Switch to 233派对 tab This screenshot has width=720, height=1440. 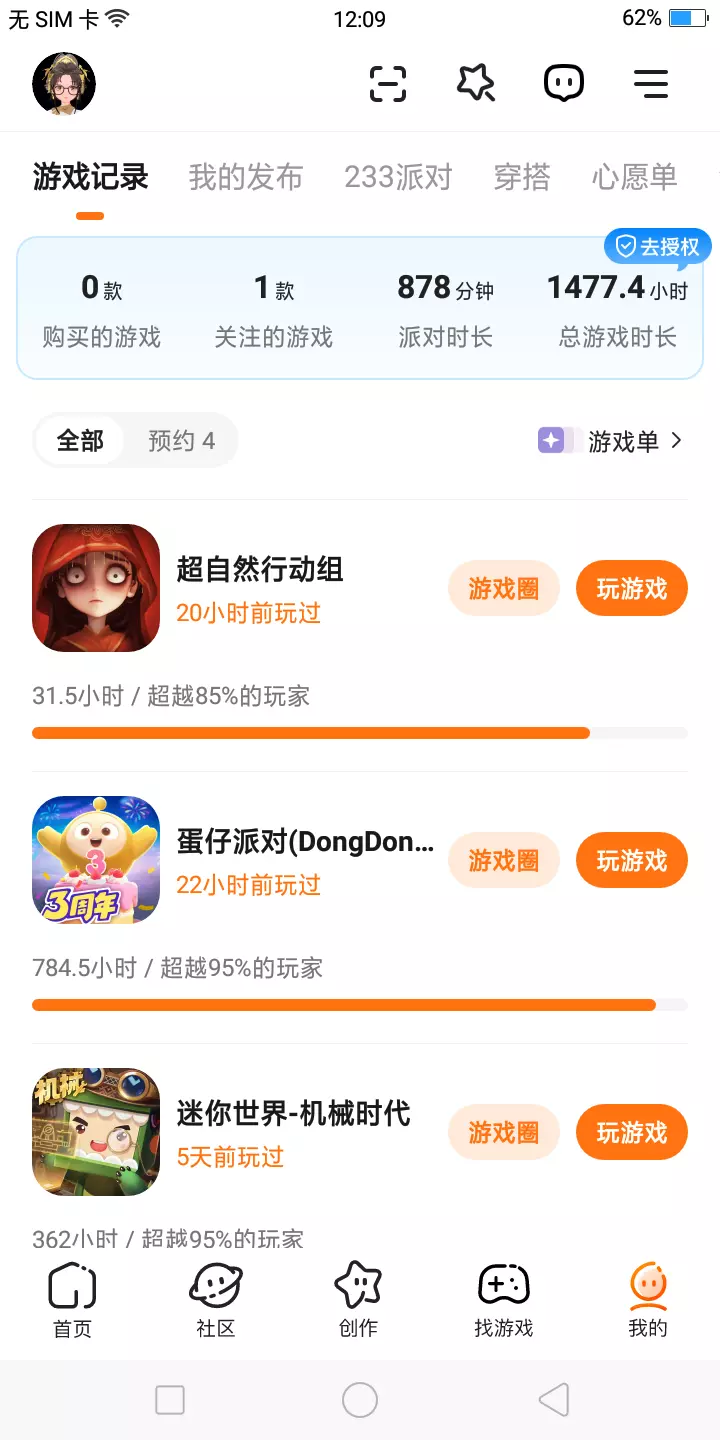coord(398,178)
